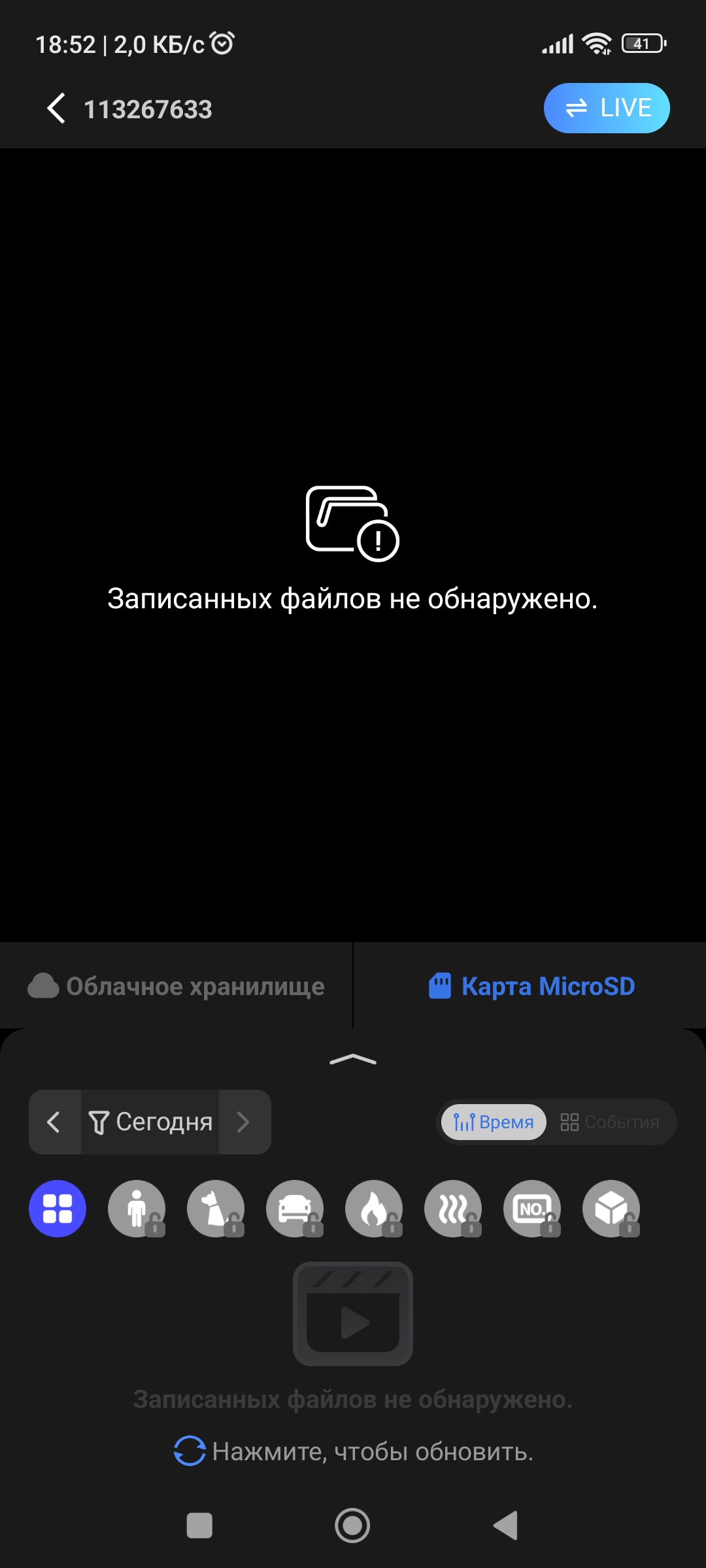Filter by package detection
This screenshot has width=706, height=1568.
point(611,1209)
